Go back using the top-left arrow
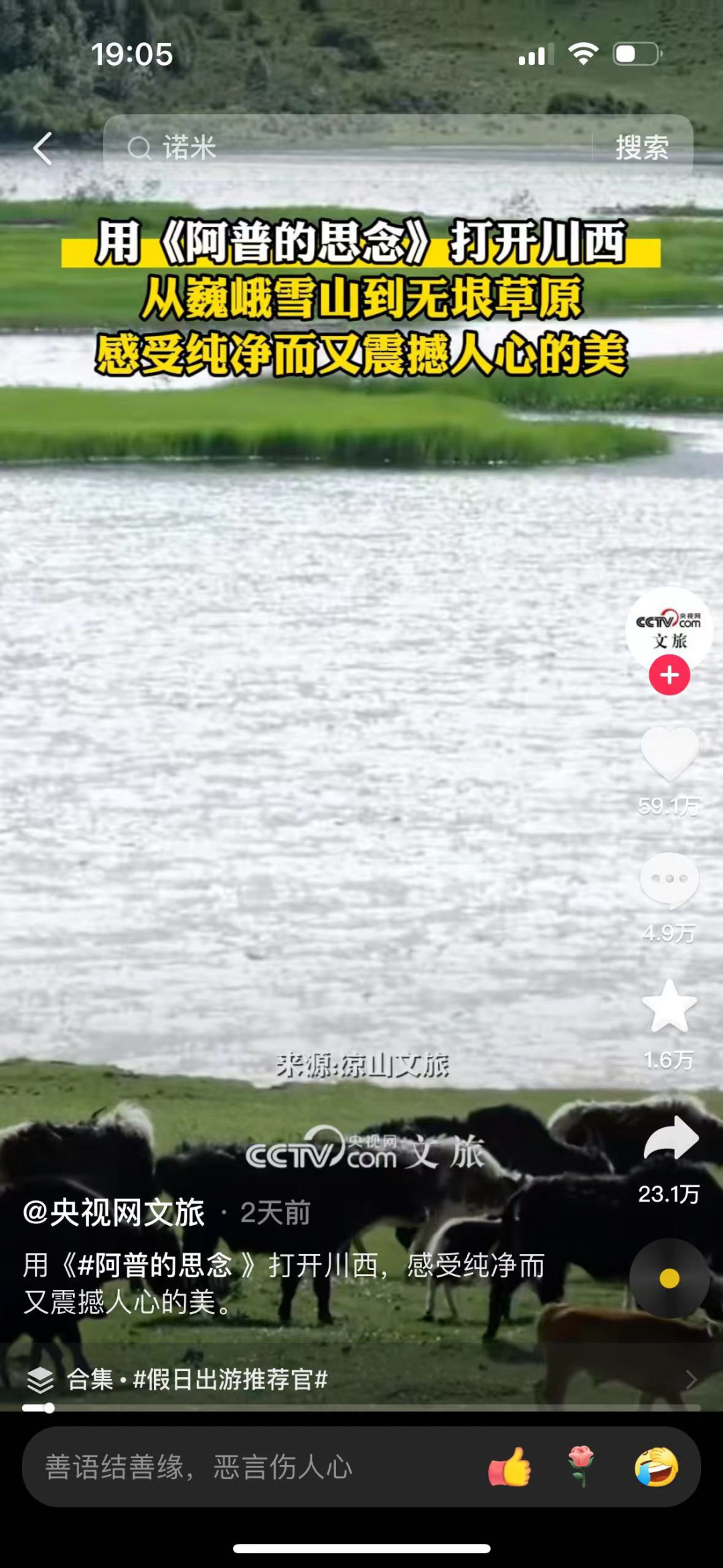723x1568 pixels. click(x=43, y=148)
